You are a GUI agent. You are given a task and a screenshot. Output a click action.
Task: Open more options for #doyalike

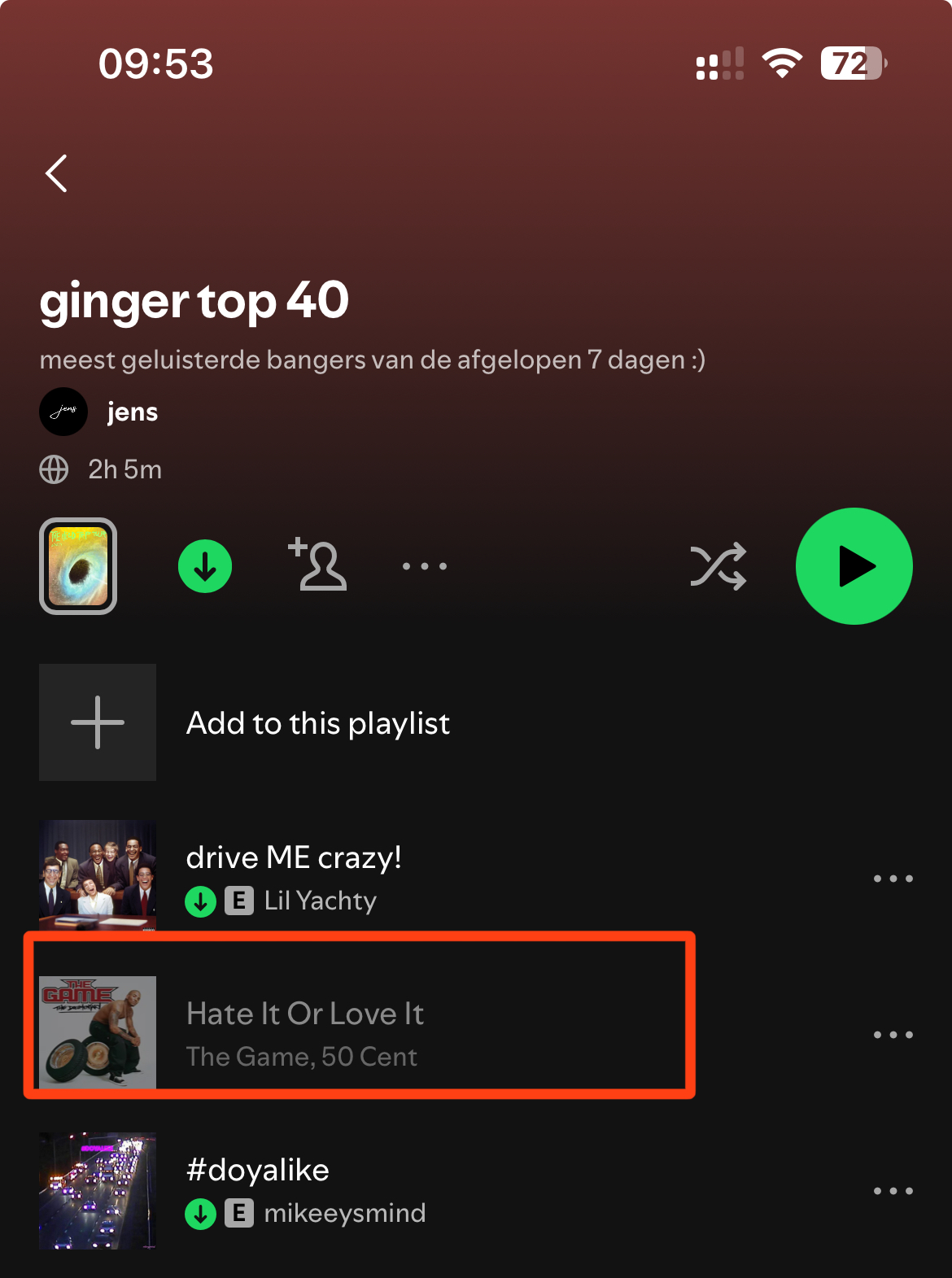[x=893, y=1191]
